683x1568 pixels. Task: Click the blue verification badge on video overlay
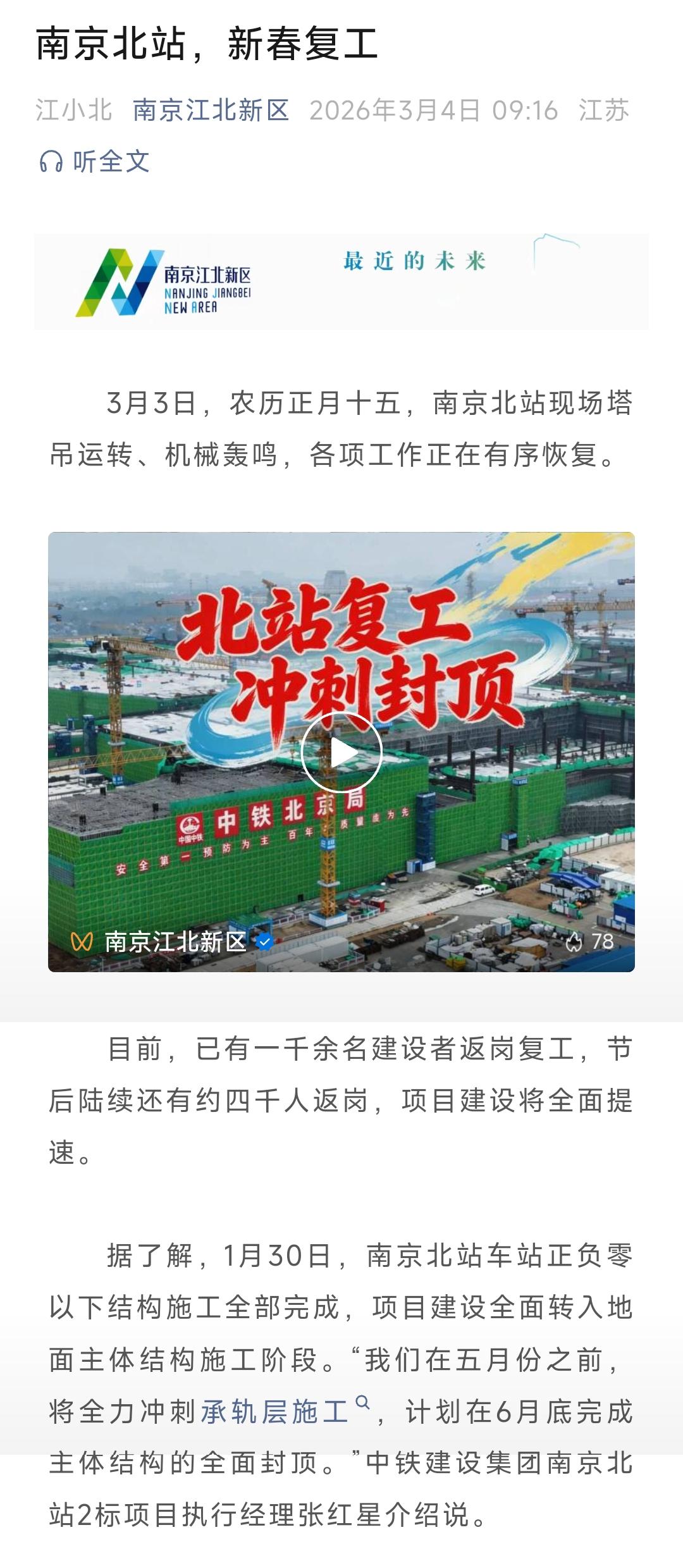click(266, 942)
